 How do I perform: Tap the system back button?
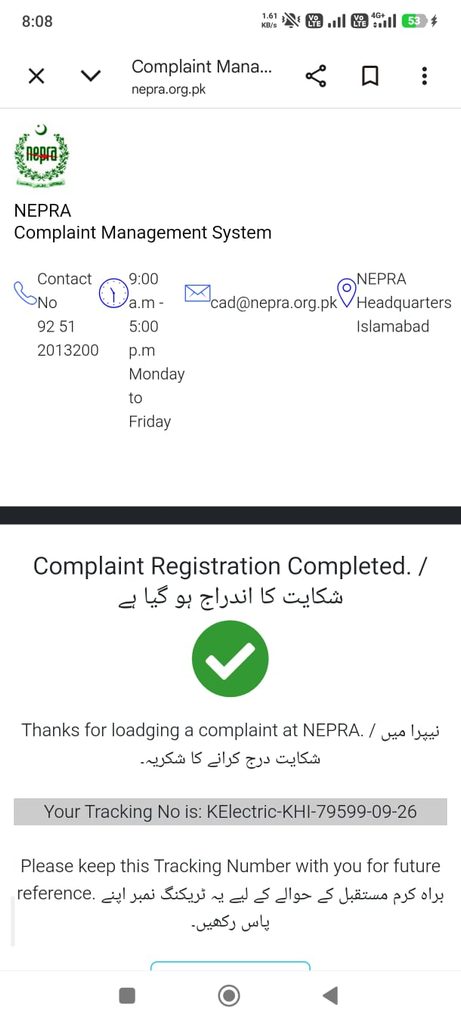(330, 995)
